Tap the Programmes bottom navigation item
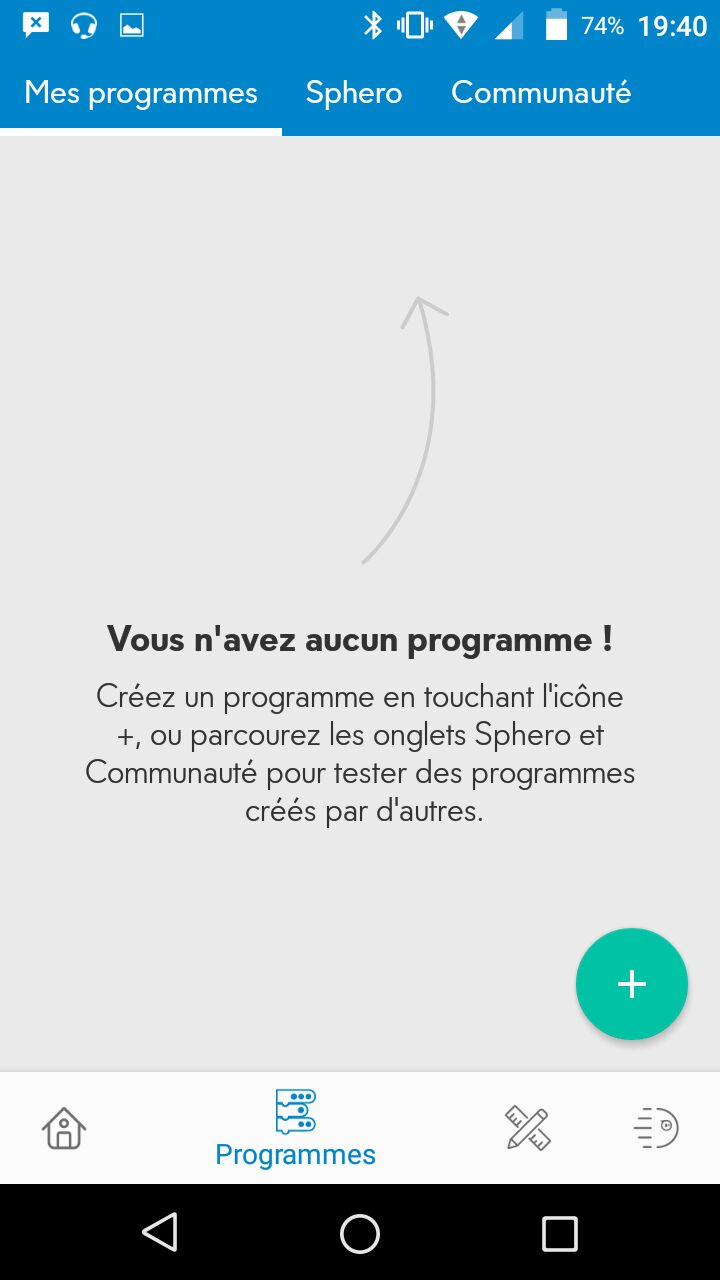 pos(296,1130)
